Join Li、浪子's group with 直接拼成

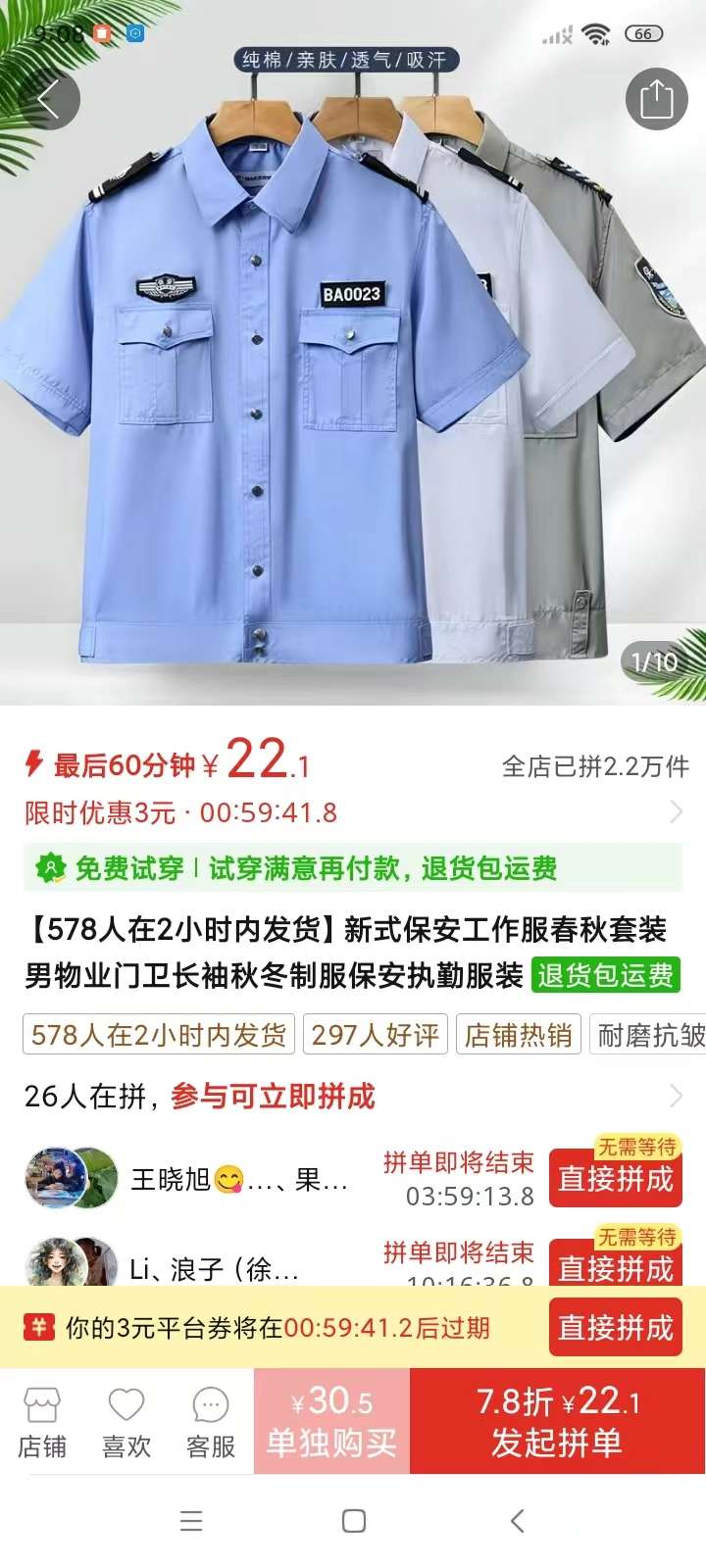tap(615, 1266)
